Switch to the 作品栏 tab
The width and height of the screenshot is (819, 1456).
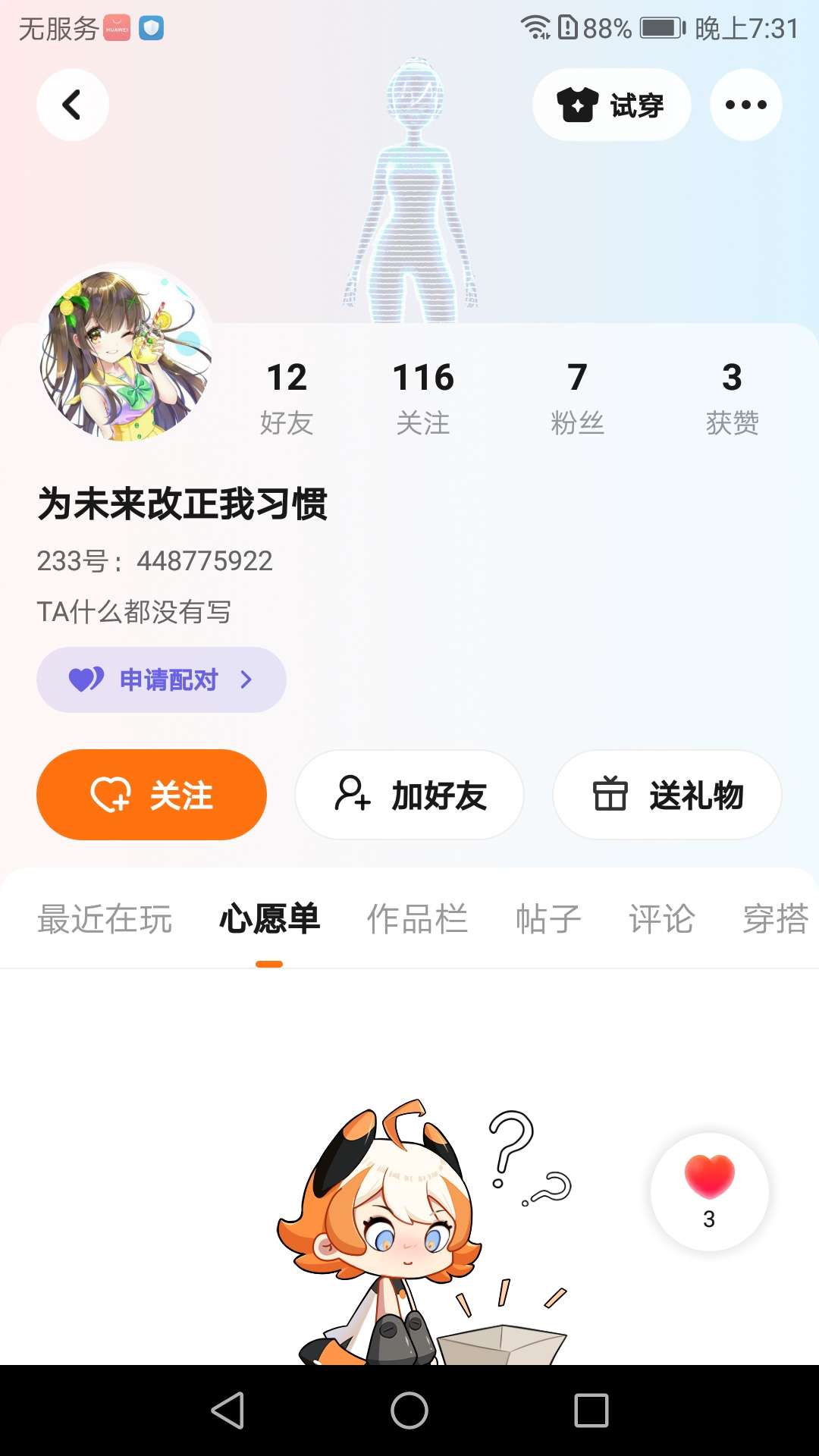[417, 919]
